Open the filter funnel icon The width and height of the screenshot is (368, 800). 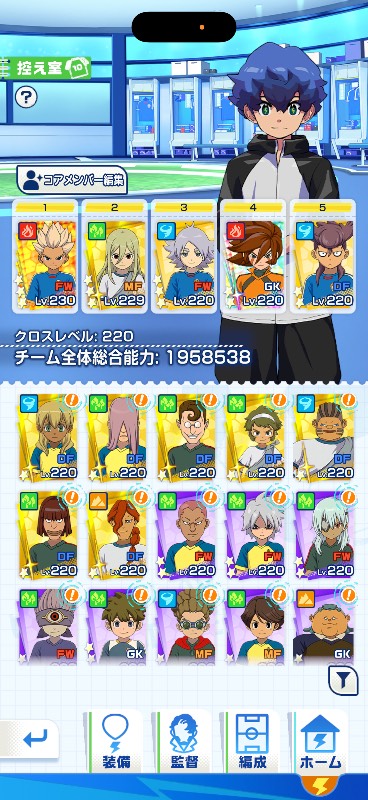(343, 680)
